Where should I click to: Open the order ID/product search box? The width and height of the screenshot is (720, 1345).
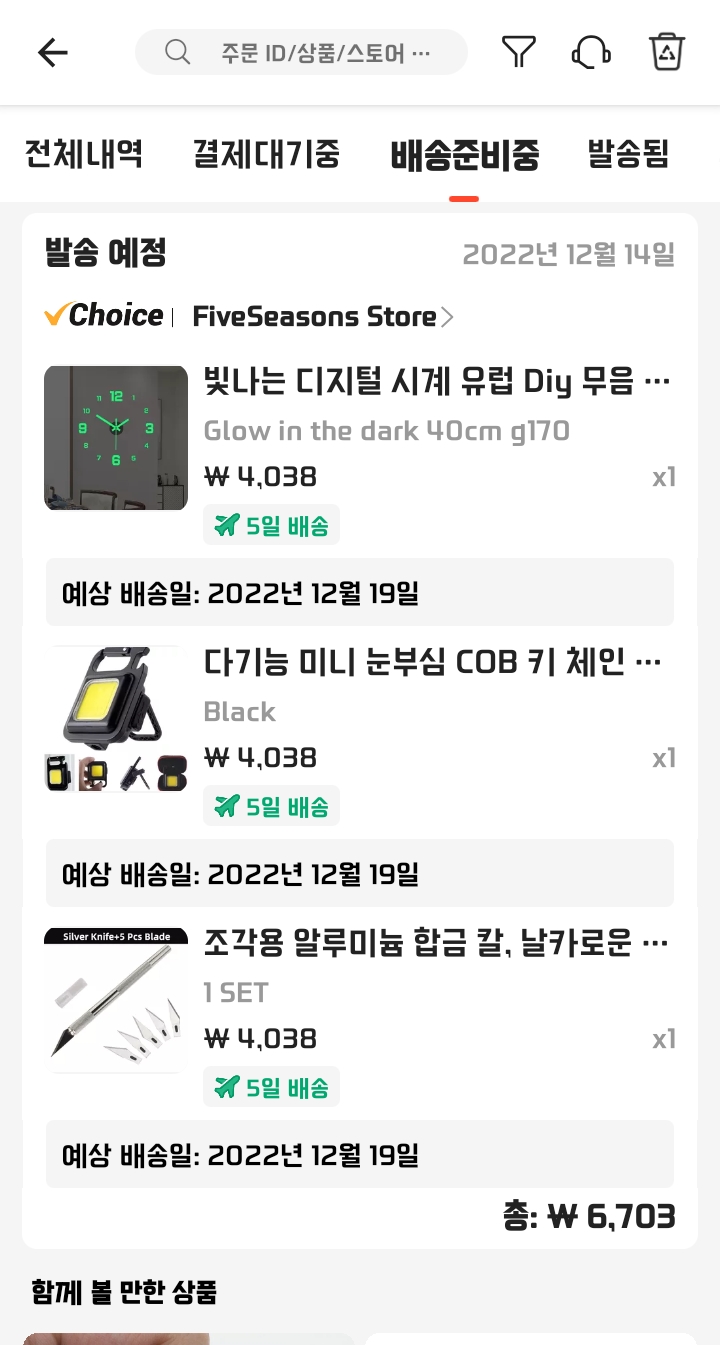click(301, 52)
